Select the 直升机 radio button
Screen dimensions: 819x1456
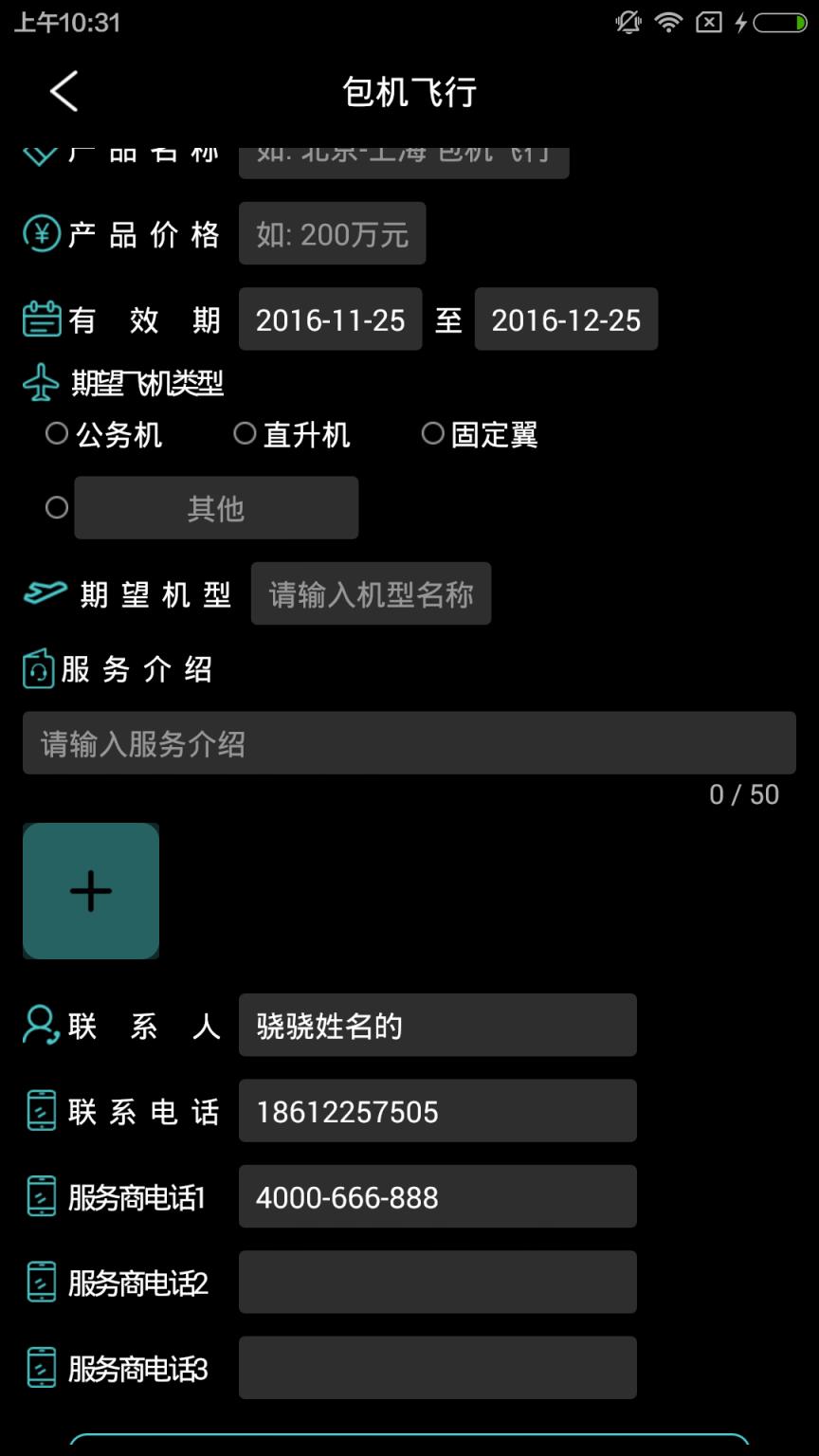[245, 433]
